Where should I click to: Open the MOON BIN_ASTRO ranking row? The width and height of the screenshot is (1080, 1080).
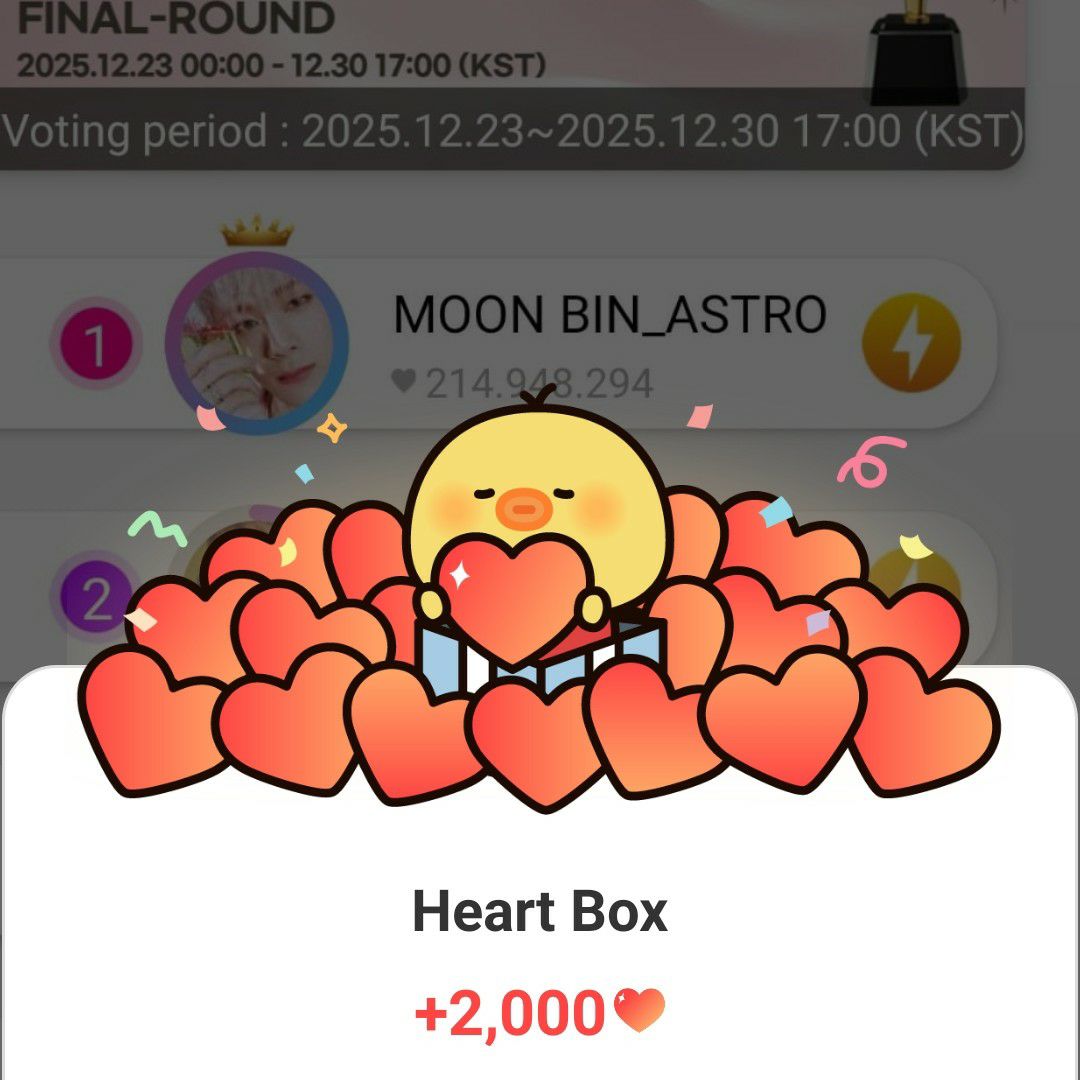tap(608, 318)
